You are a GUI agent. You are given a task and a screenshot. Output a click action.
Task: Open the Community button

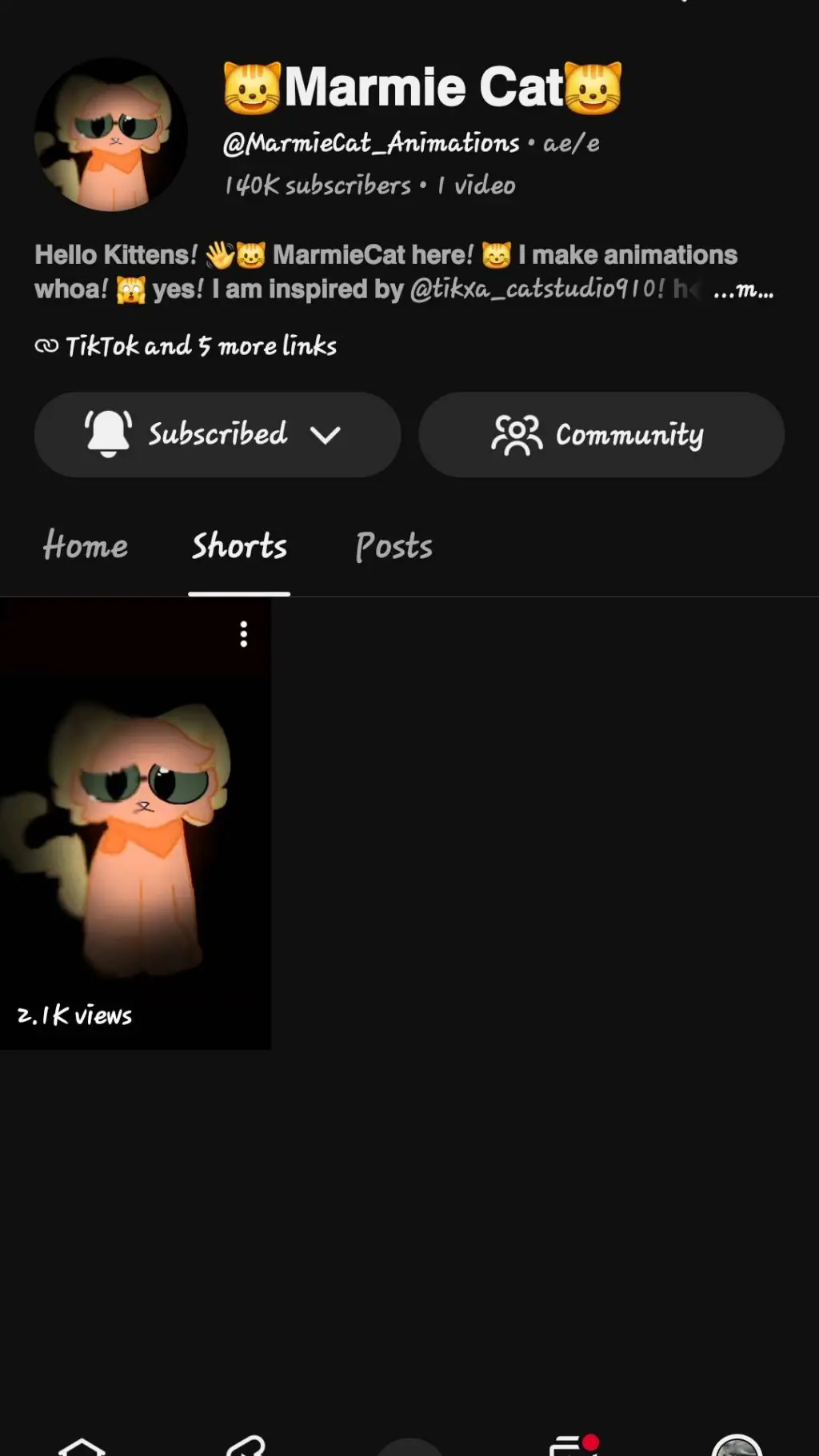601,434
